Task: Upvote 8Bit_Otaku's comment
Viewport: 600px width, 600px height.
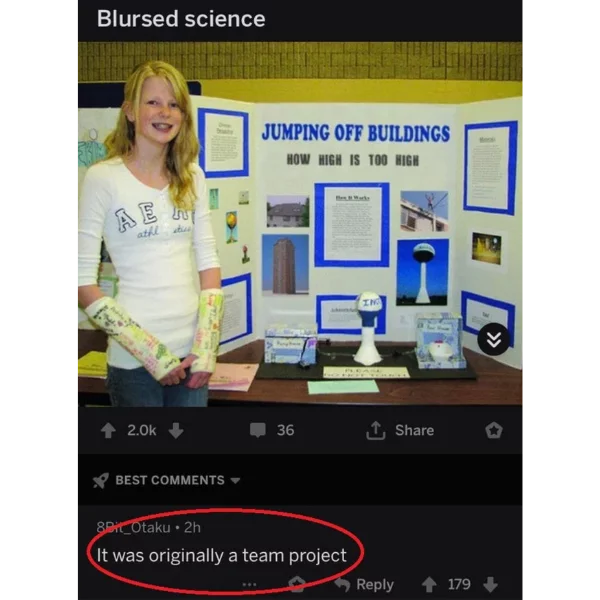Action: click(x=427, y=584)
